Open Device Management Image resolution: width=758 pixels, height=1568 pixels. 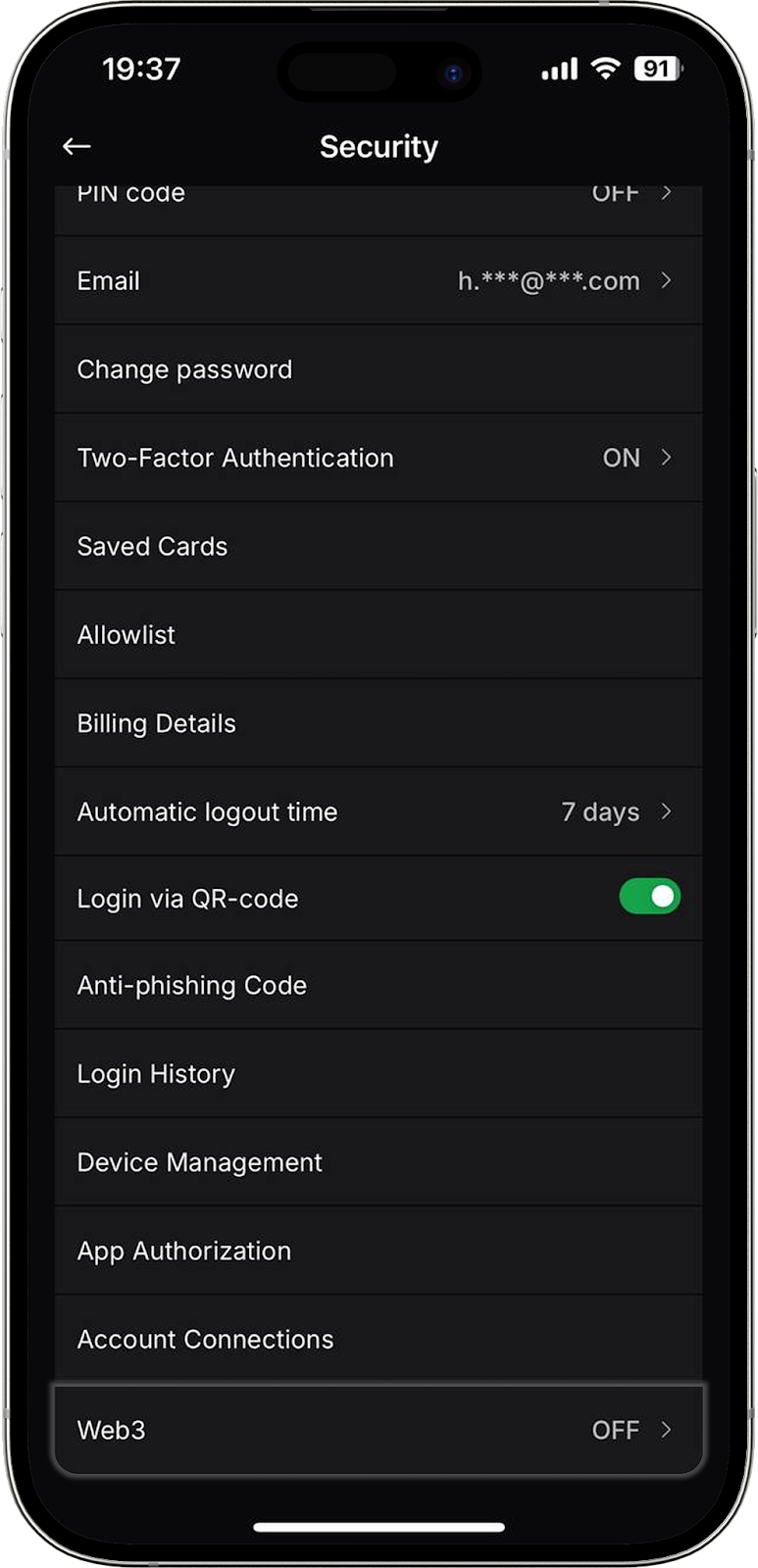pos(378,1162)
